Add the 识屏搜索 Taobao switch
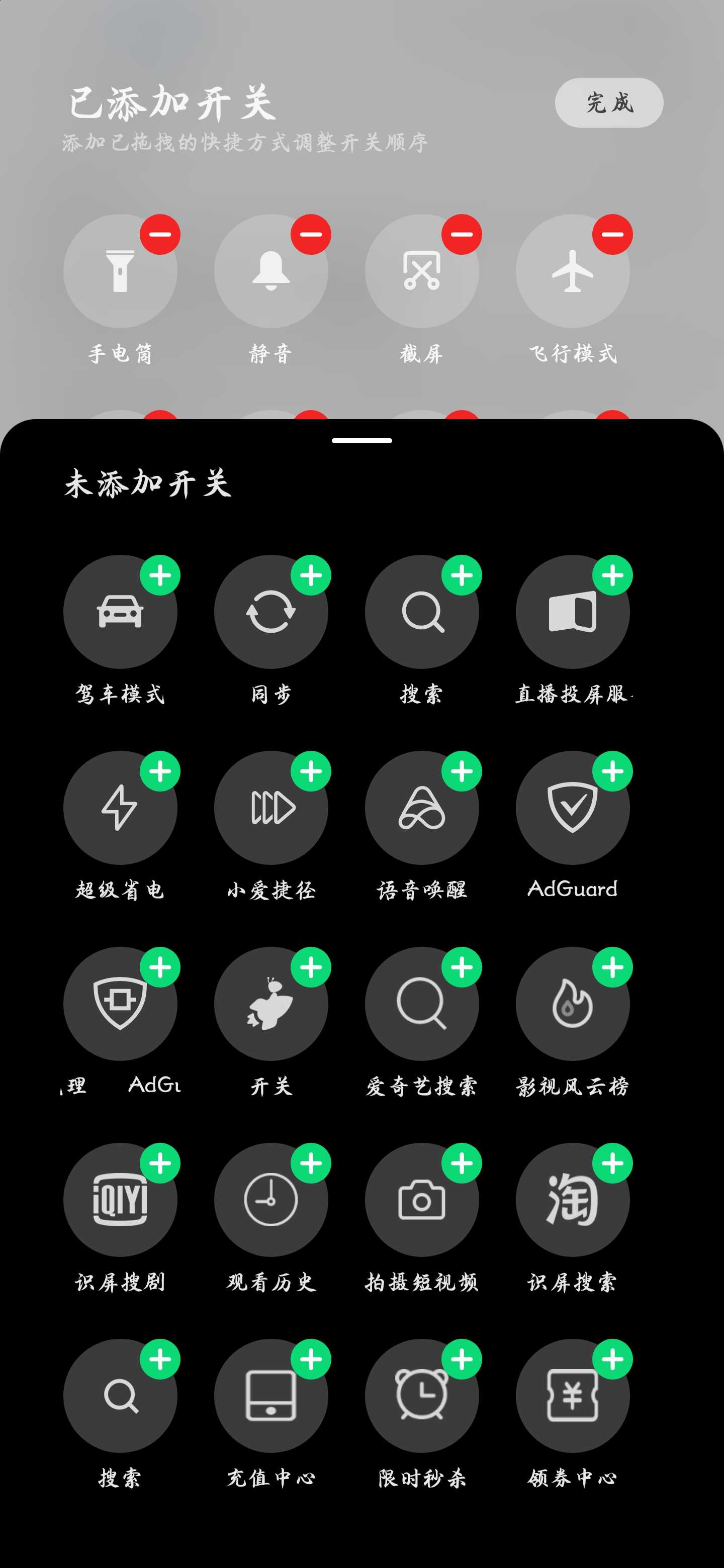The width and height of the screenshot is (724, 1568). click(613, 1163)
